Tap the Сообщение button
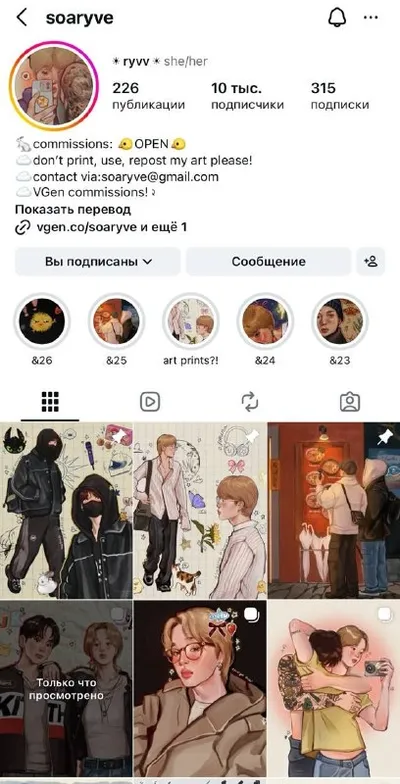The image size is (400, 784). [268, 262]
